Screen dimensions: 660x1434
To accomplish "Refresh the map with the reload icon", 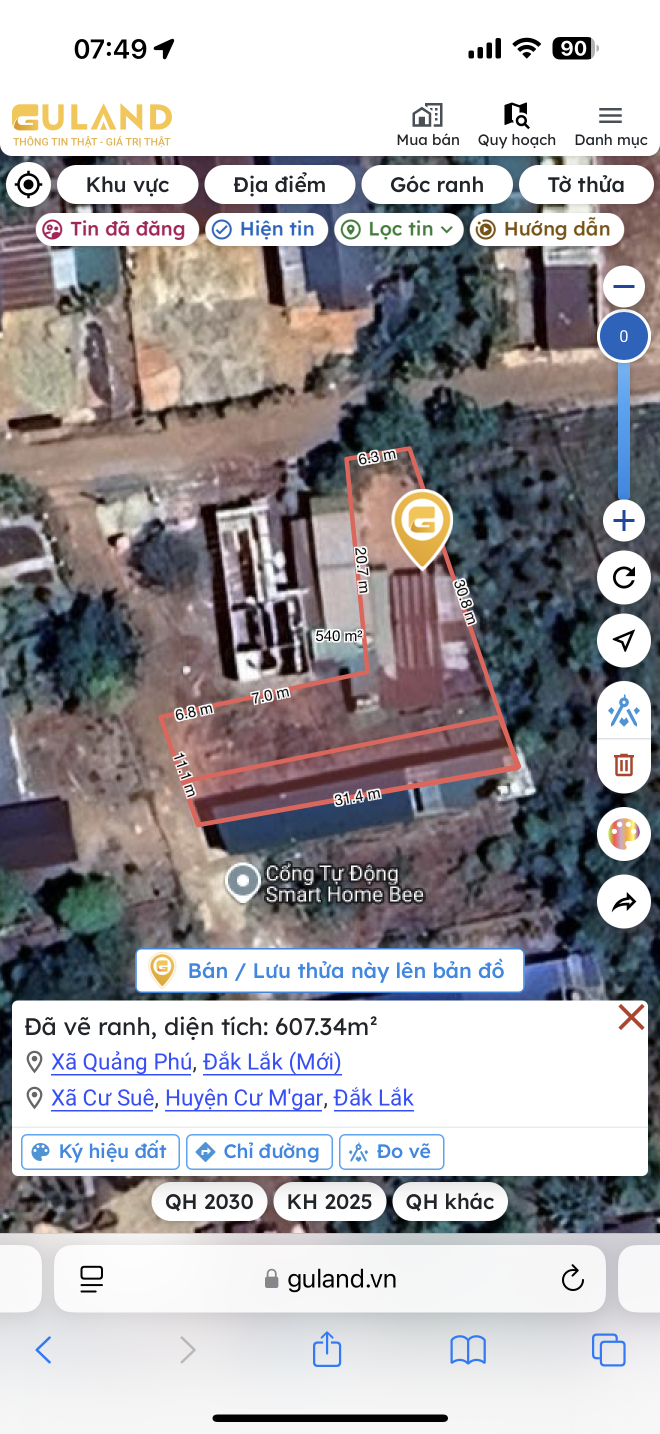I will tap(624, 578).
